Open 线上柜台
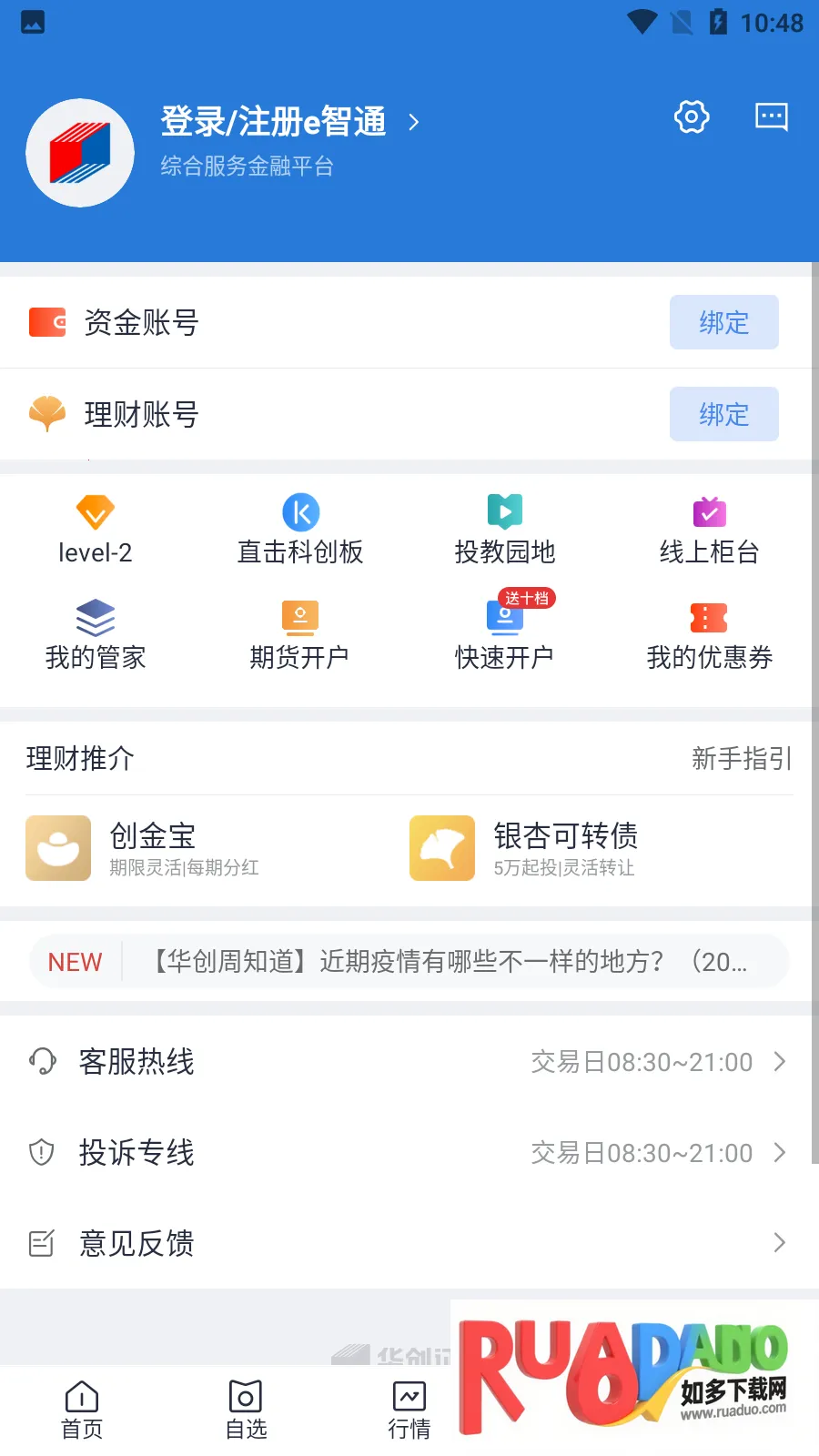819x1456 pixels. (x=709, y=528)
